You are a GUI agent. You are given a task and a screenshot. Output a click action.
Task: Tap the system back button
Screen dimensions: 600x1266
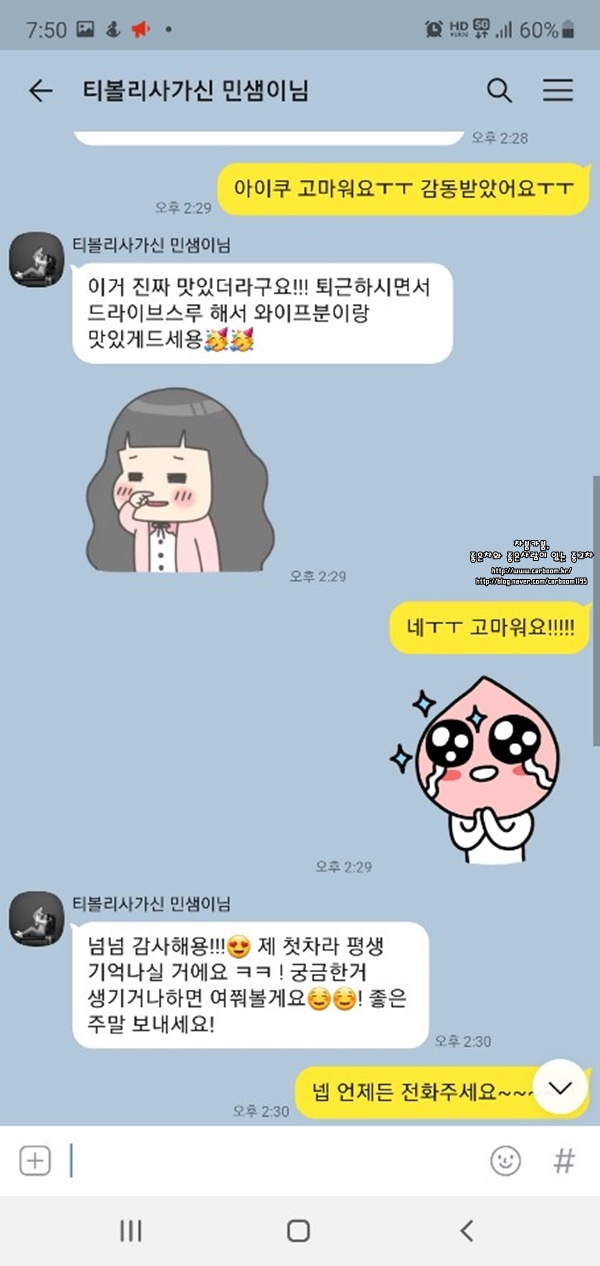point(466,1231)
